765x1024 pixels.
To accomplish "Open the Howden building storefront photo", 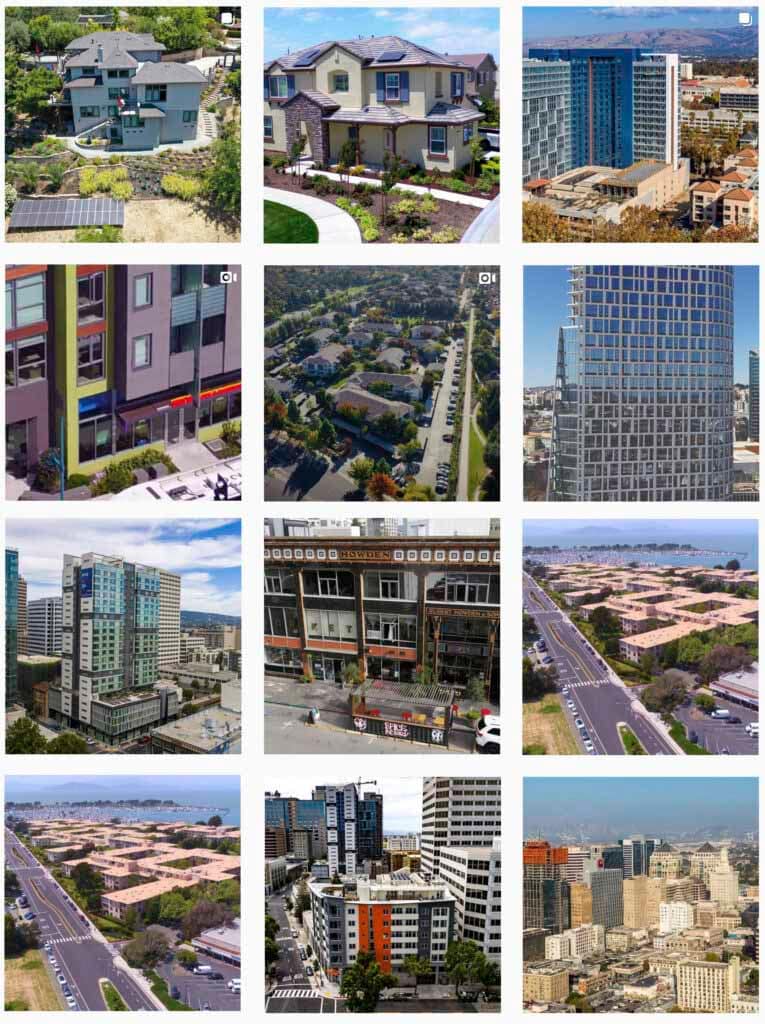I will coord(381,636).
